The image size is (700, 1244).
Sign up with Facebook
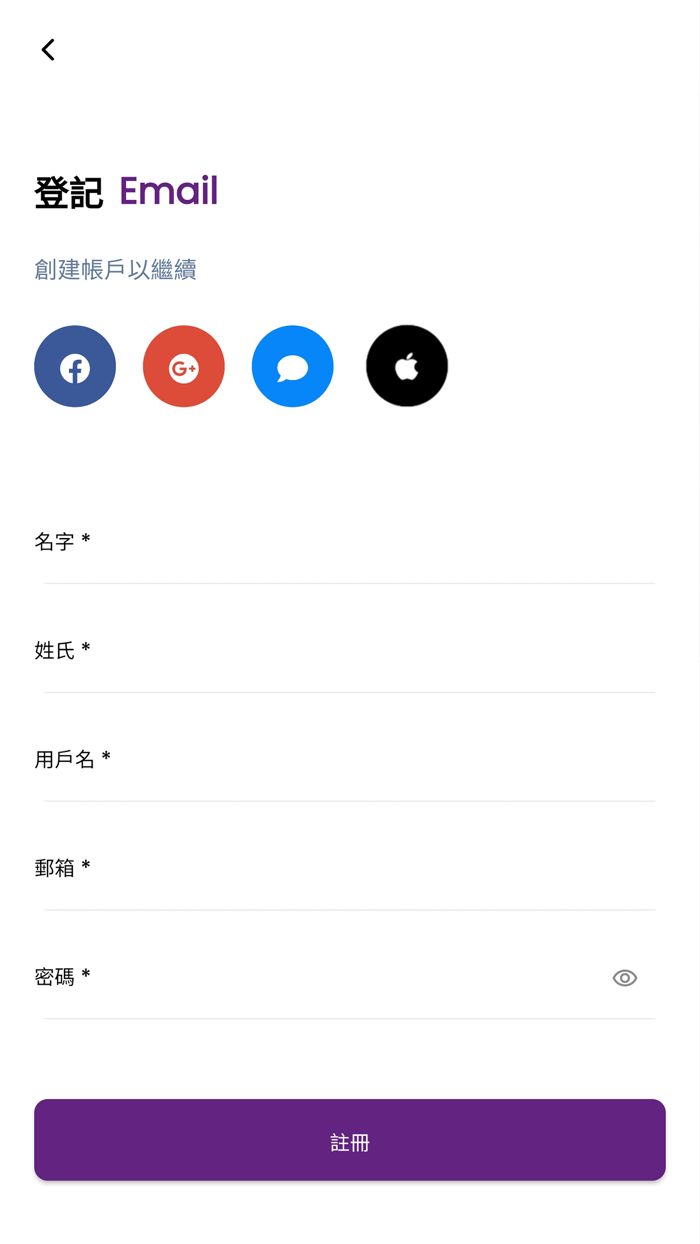tap(75, 366)
